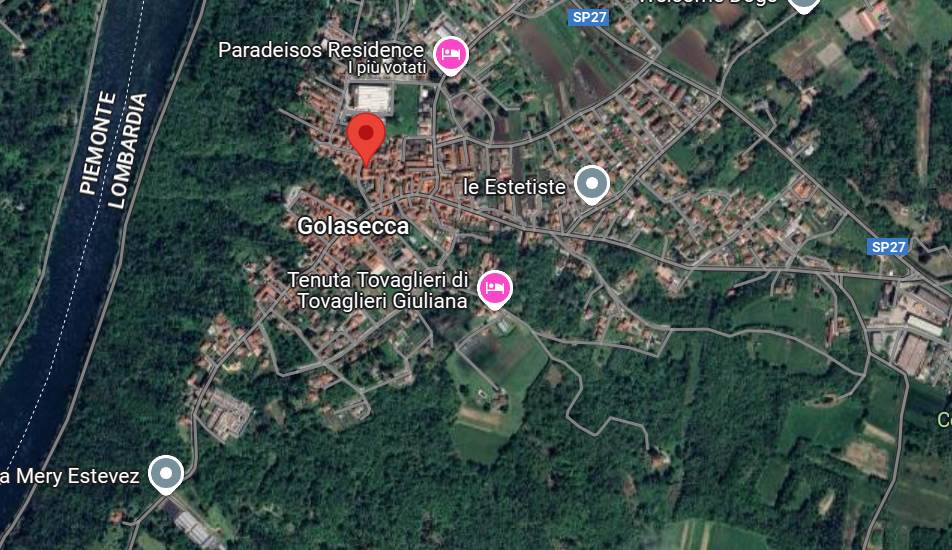
Task: Open the le Estetiste place marker
Action: pyautogui.click(x=593, y=184)
